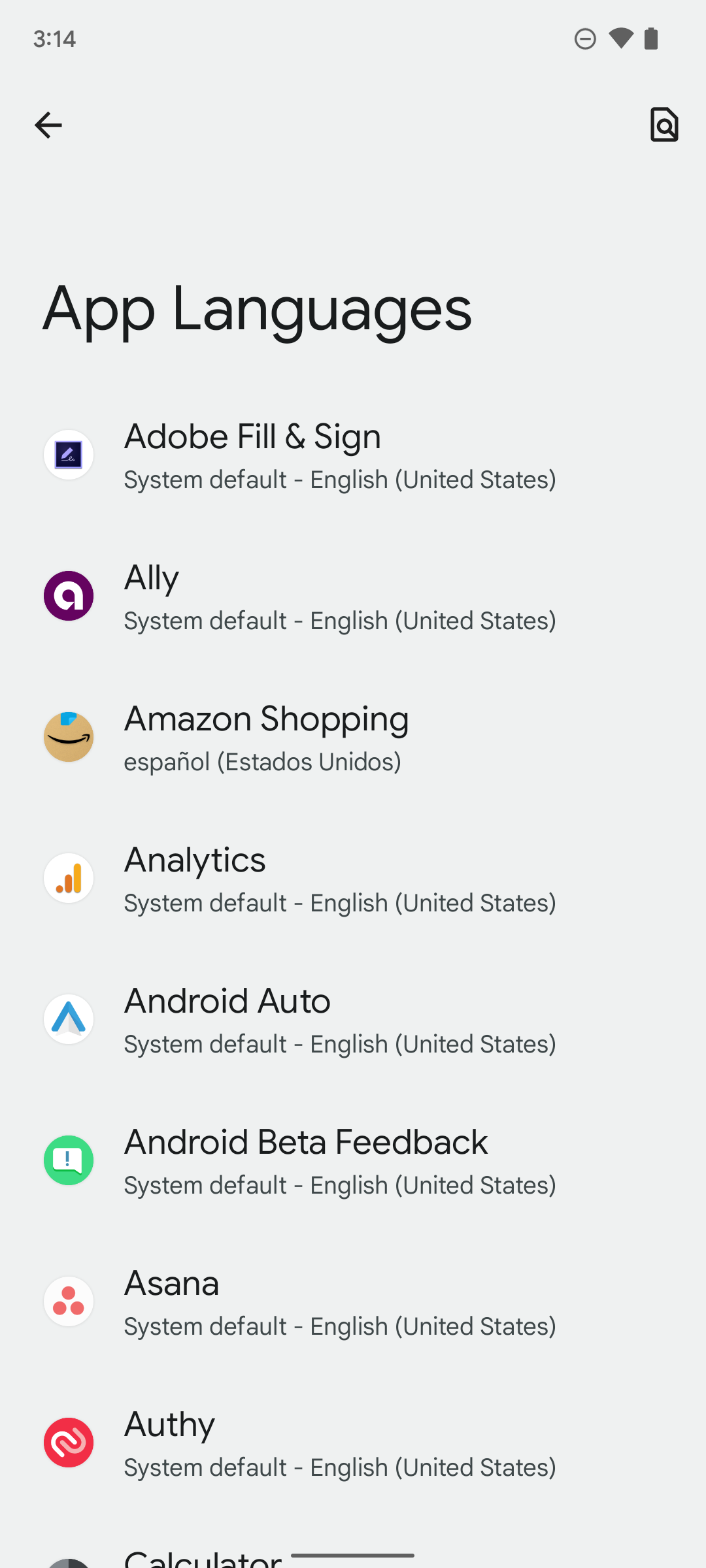
Task: Click the Amazon Shopping app icon
Action: pyautogui.click(x=68, y=737)
